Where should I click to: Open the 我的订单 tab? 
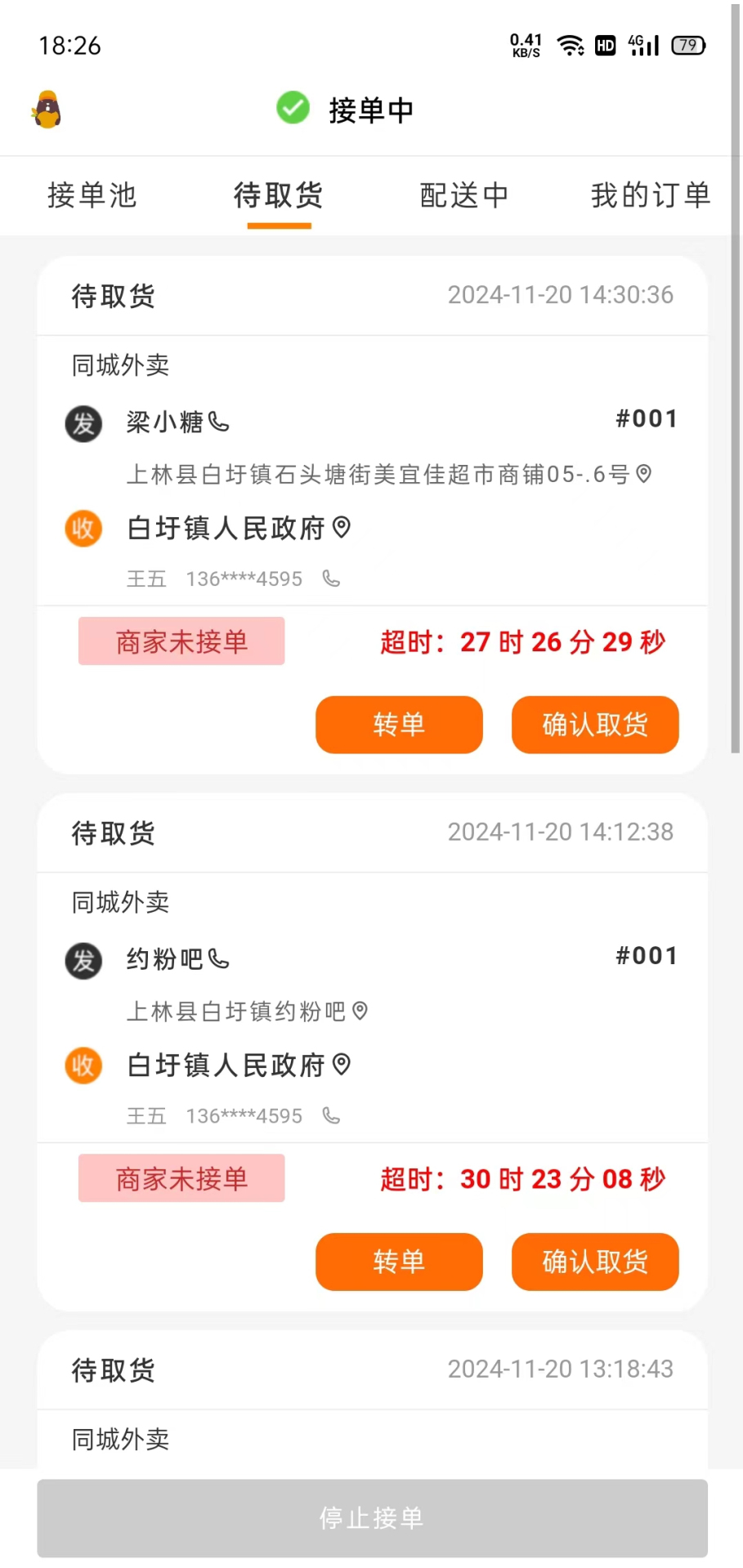(650, 195)
